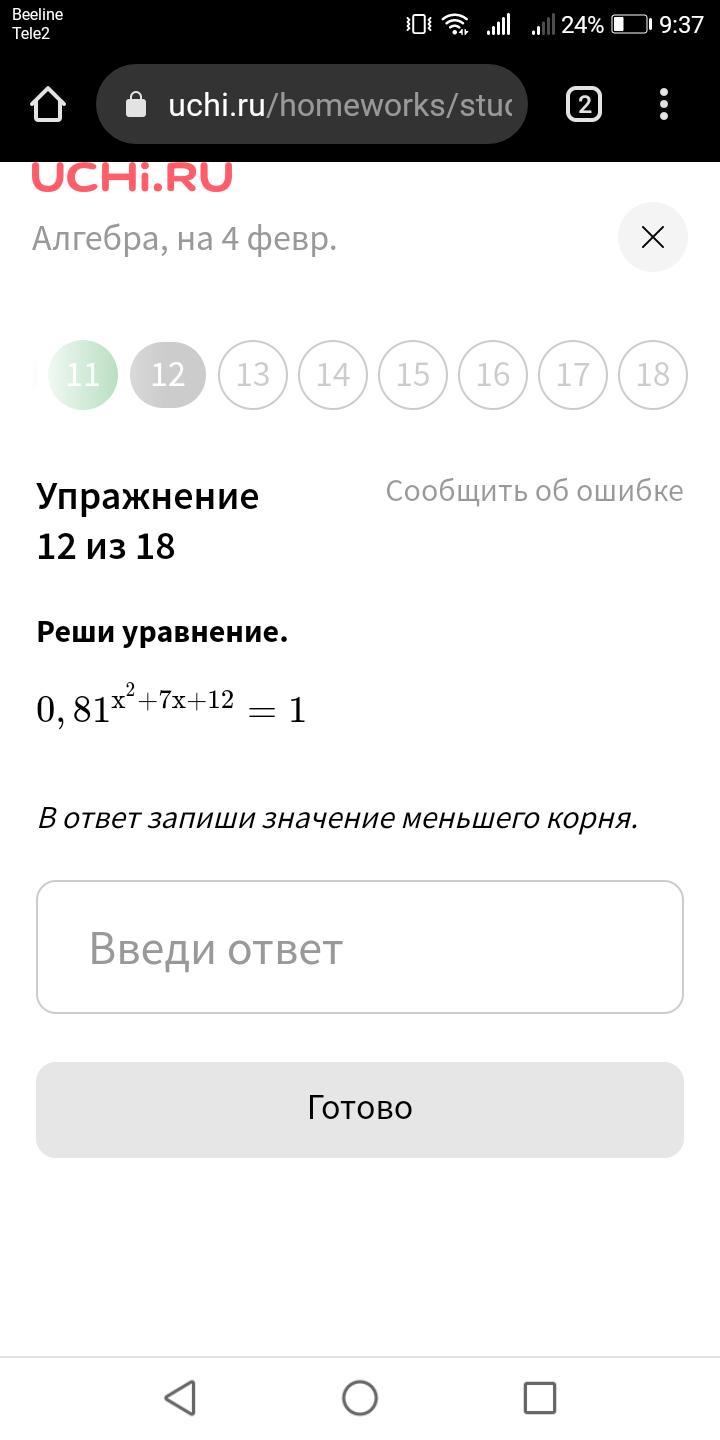Image resolution: width=720 pixels, height=1440 pixels.
Task: Jump to exercise 18
Action: click(x=653, y=375)
